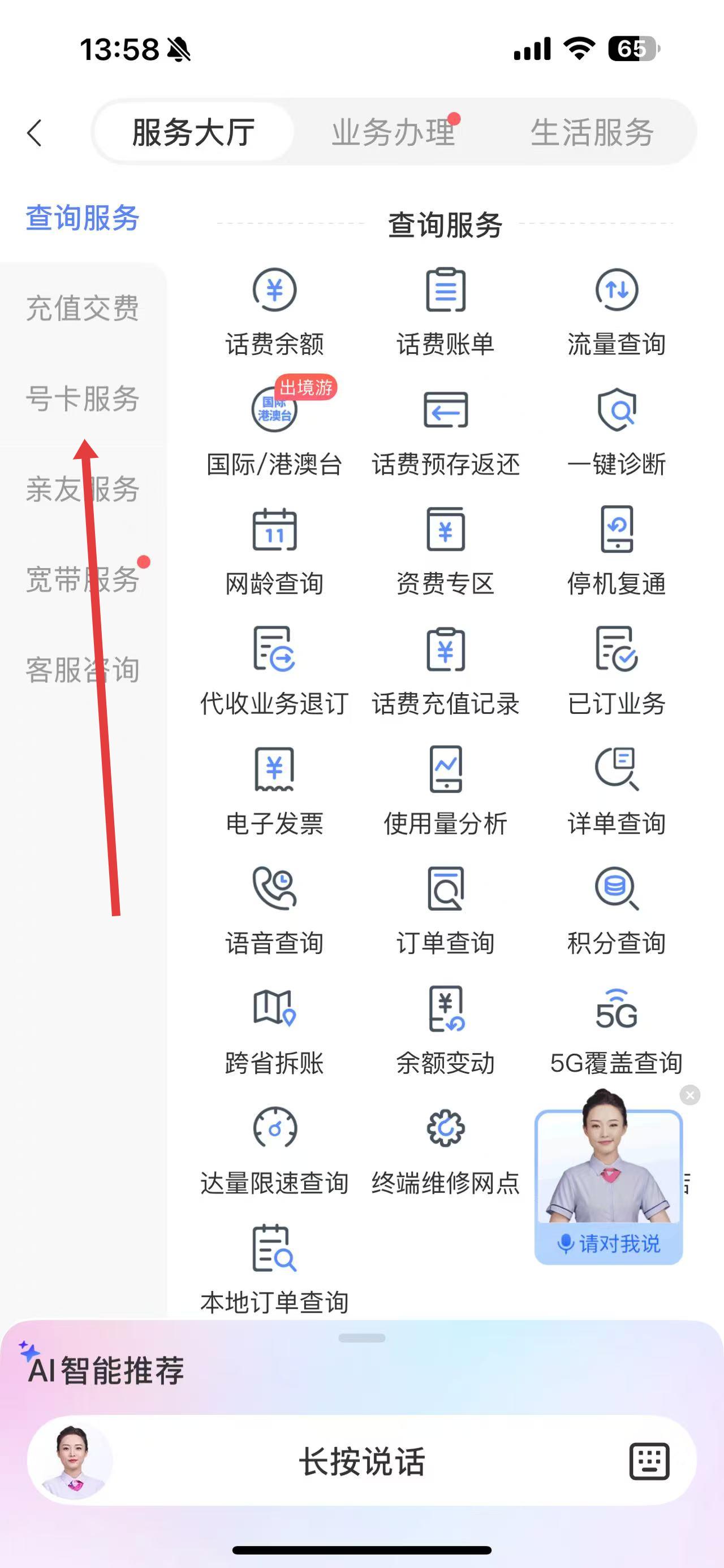The height and width of the screenshot is (1568, 724).
Task: Go back using the top-left arrow
Action: [35, 133]
